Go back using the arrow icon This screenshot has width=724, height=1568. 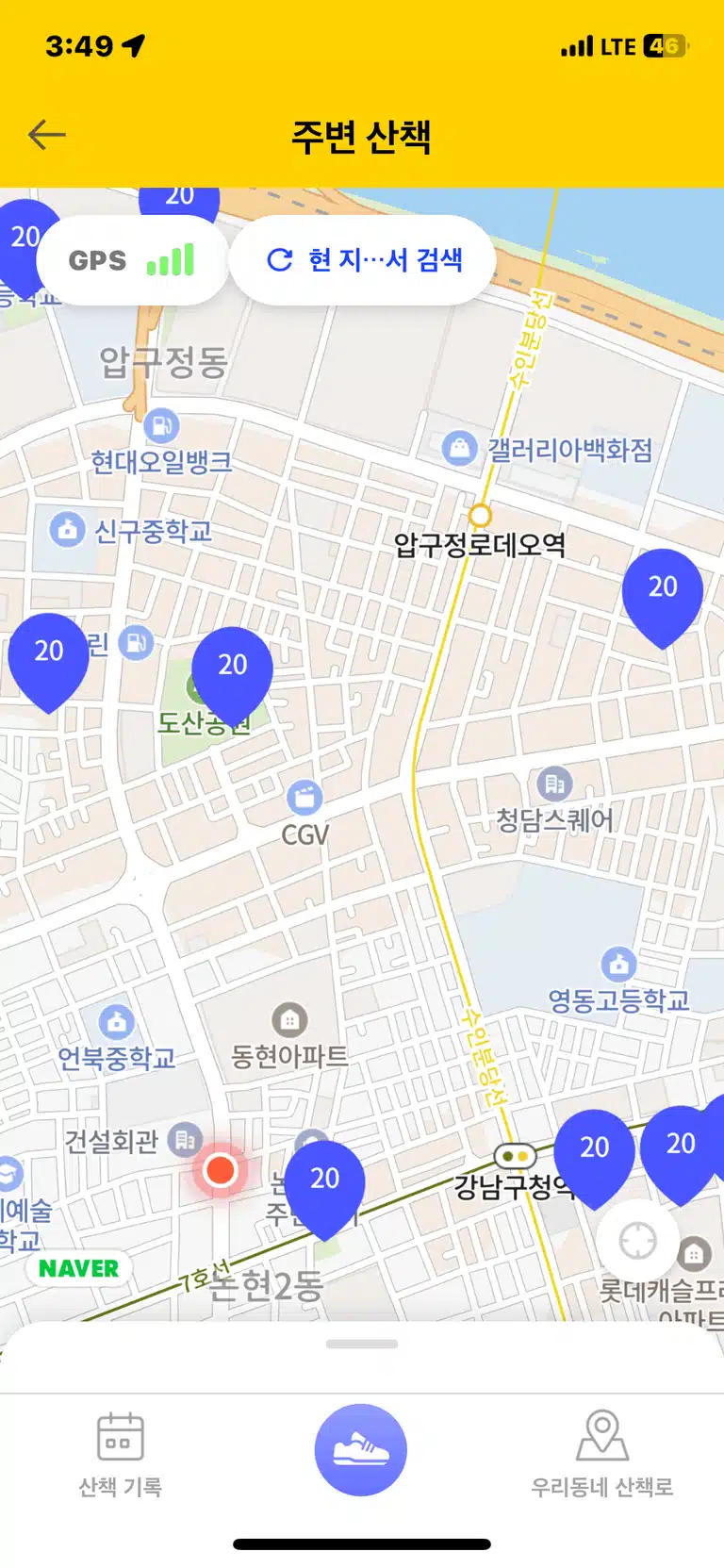46,136
